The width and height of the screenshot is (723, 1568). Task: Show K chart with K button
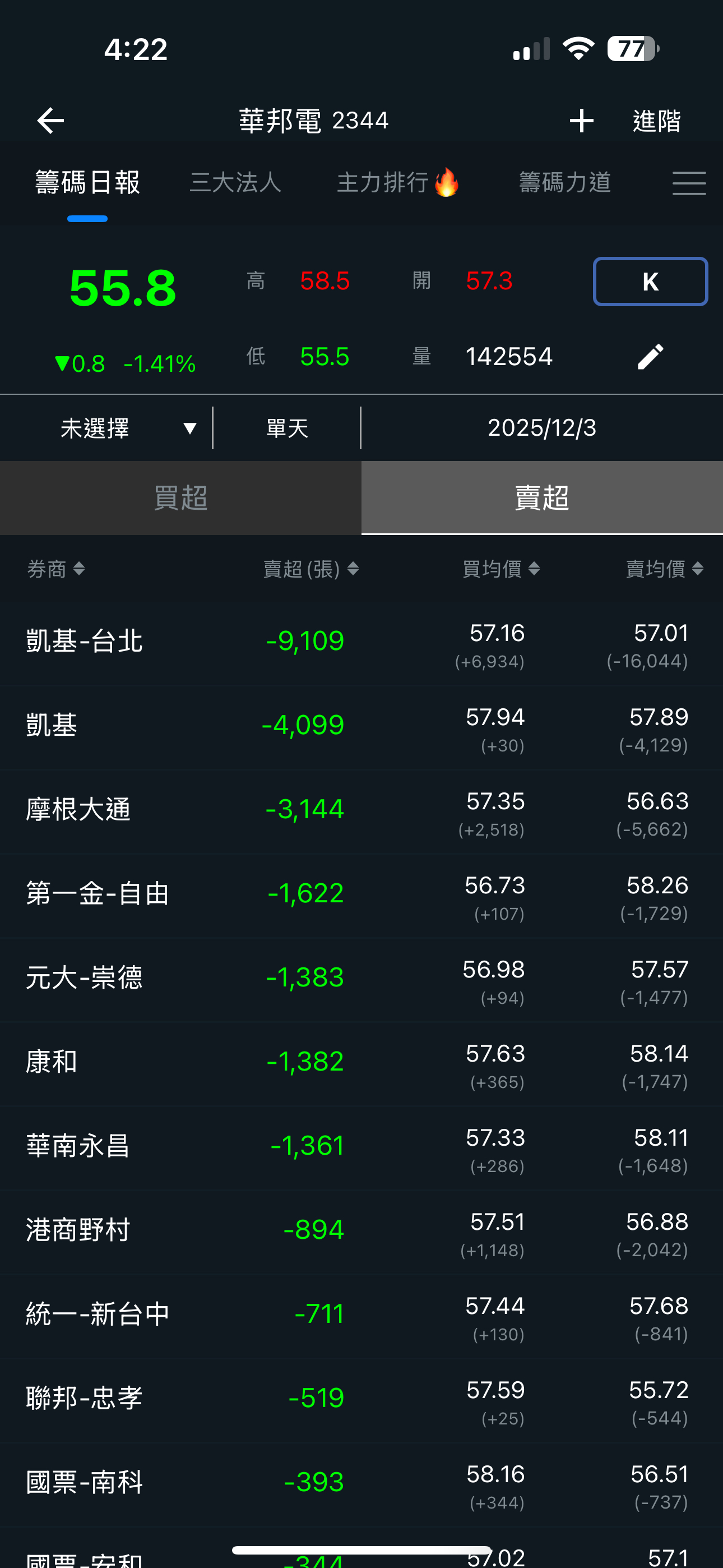(650, 281)
